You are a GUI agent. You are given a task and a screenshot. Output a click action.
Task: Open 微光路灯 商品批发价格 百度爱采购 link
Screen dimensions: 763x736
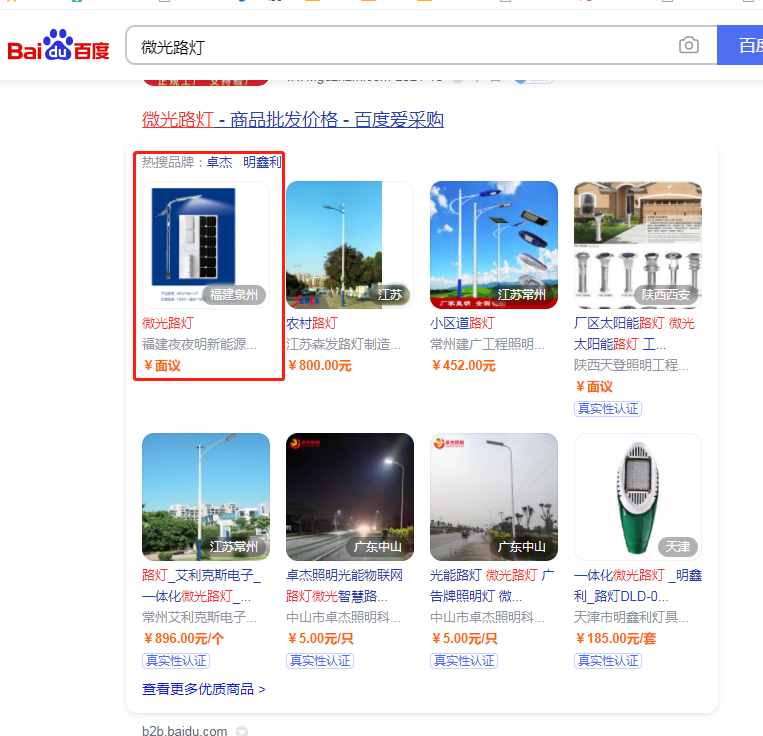coord(293,120)
